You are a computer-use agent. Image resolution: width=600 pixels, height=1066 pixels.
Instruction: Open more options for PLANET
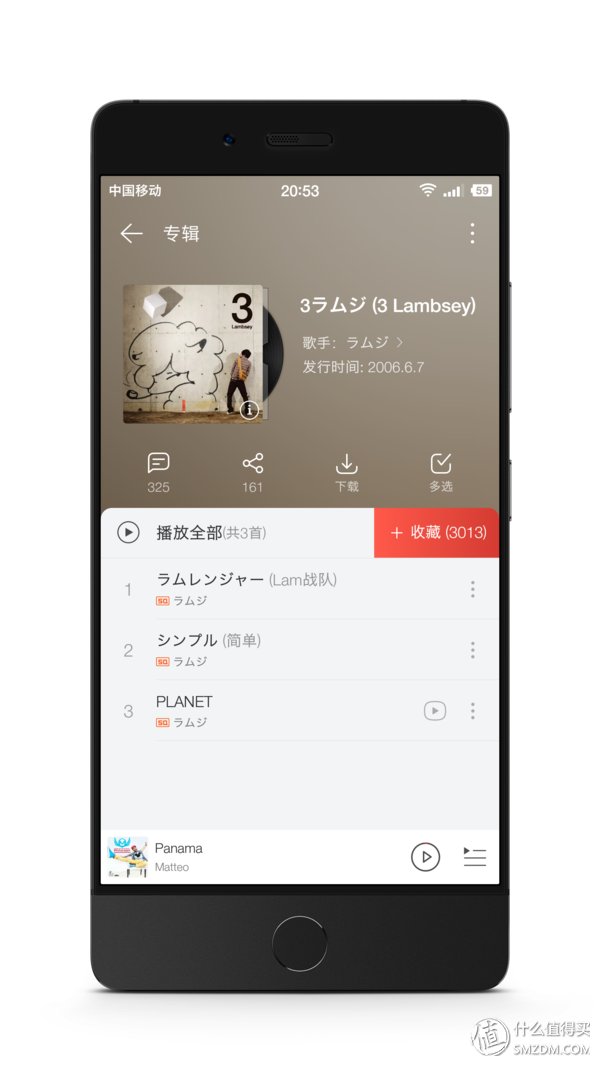[472, 711]
